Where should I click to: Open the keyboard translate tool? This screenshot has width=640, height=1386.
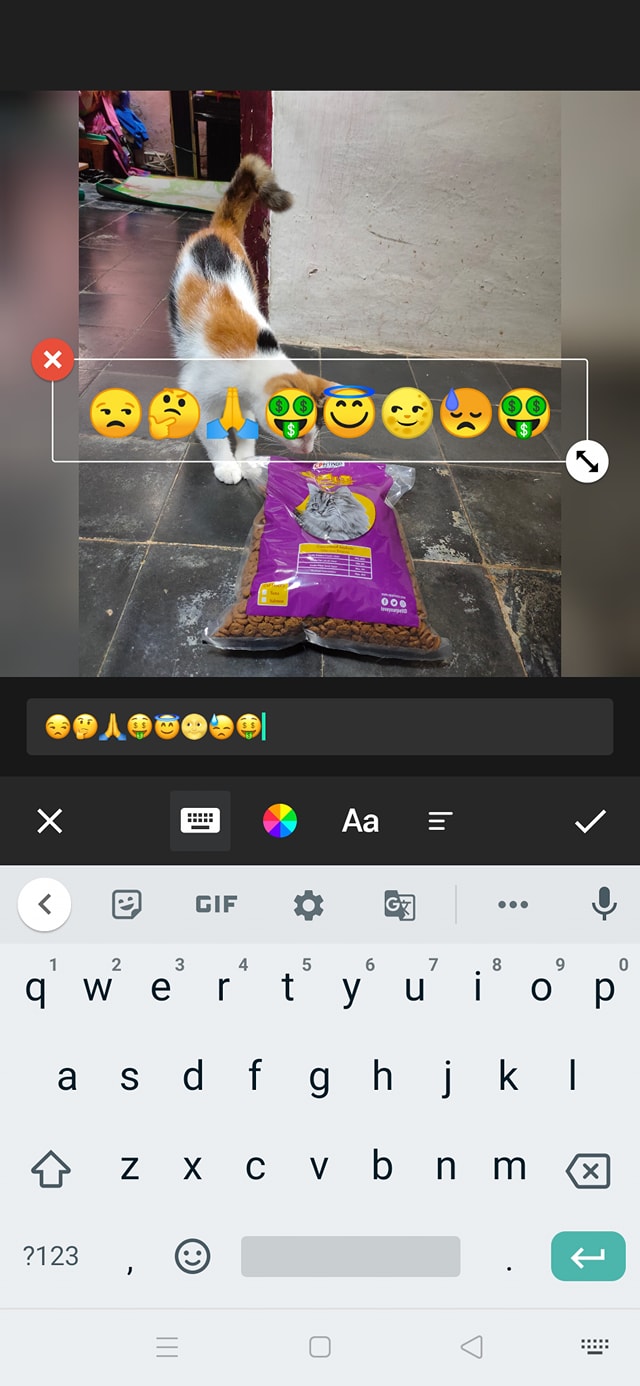pos(399,905)
